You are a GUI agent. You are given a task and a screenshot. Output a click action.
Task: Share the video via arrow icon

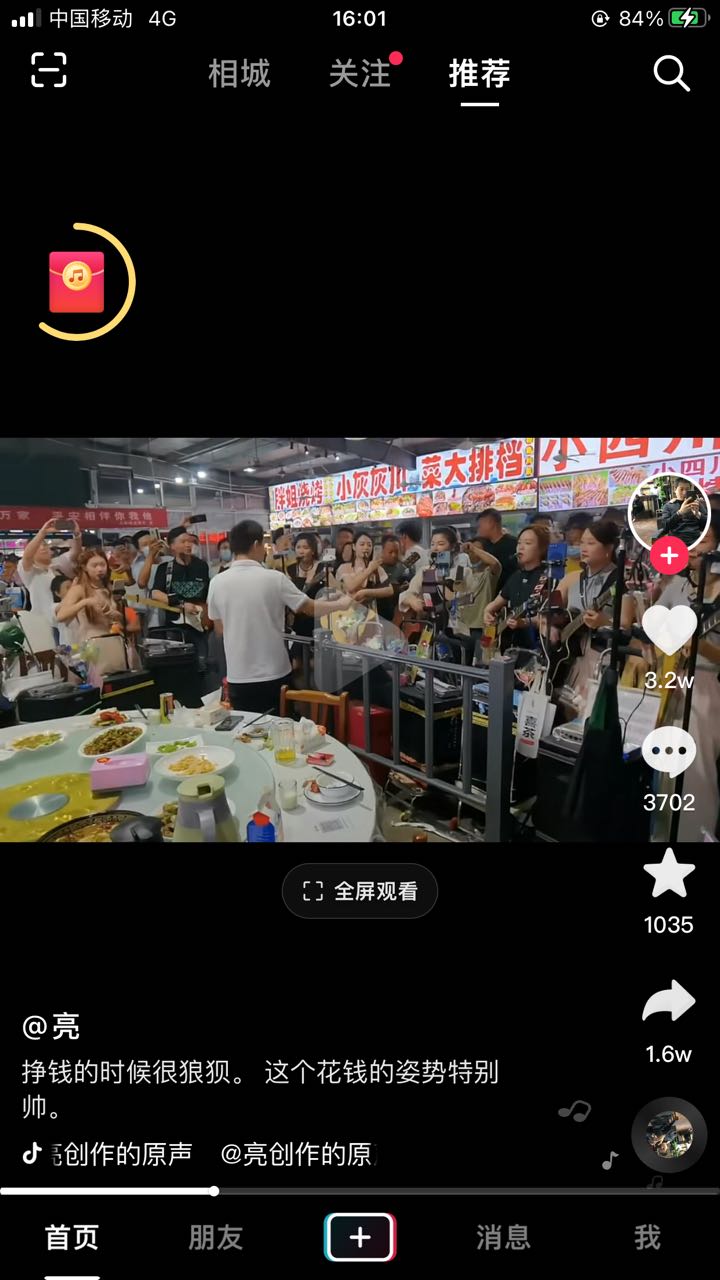point(669,1002)
